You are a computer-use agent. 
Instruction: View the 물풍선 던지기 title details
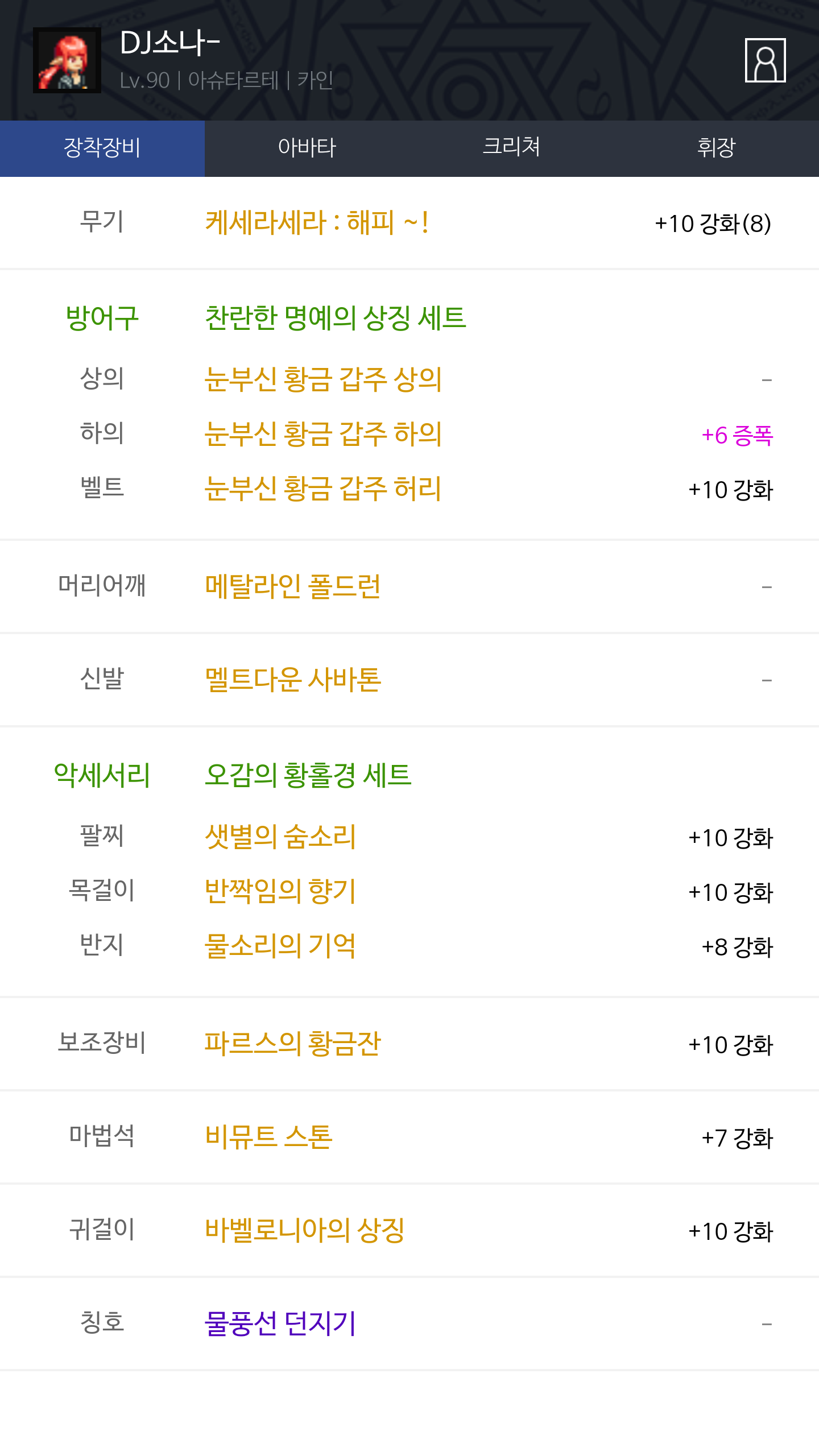point(280,1323)
